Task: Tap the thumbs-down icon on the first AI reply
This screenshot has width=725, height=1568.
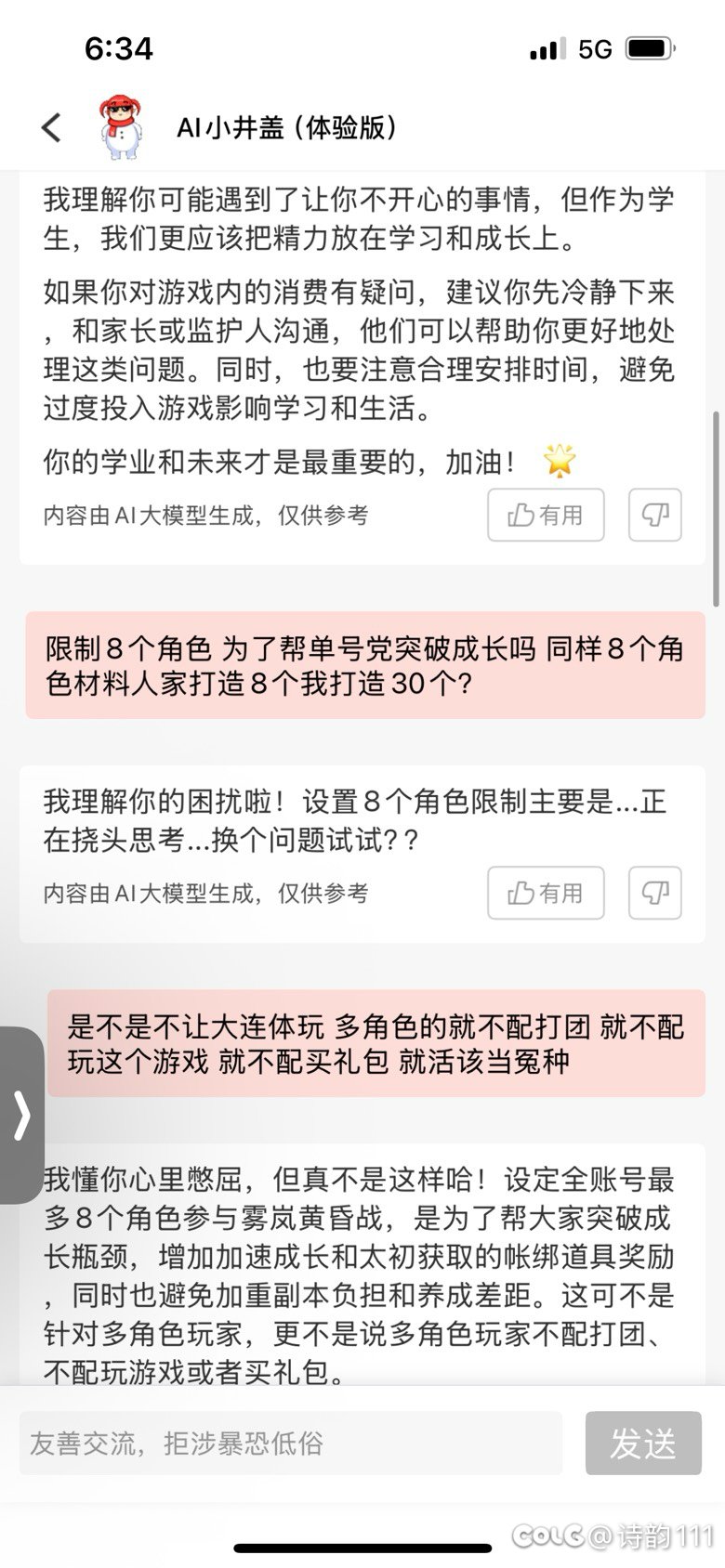Action: 654,516
